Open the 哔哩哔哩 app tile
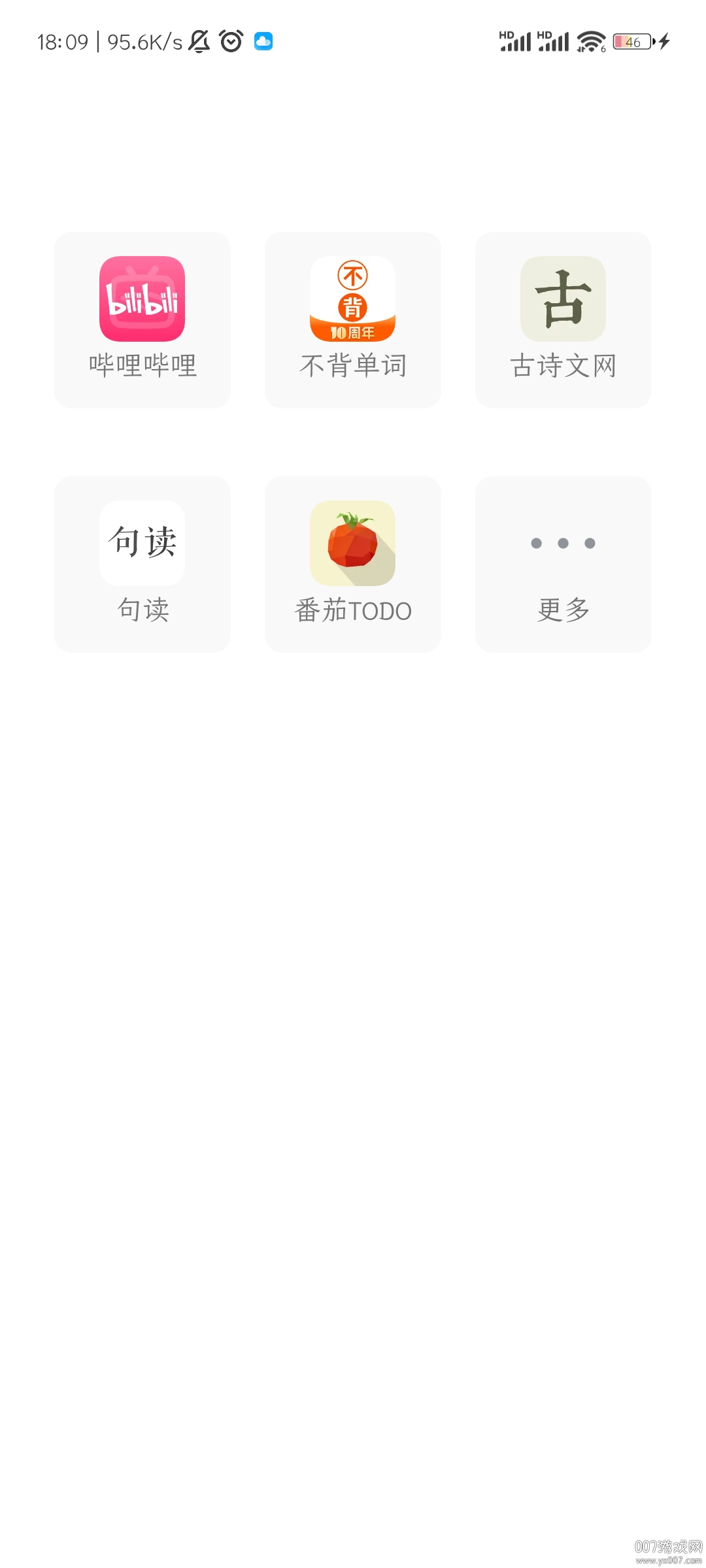706x1568 pixels. point(143,319)
